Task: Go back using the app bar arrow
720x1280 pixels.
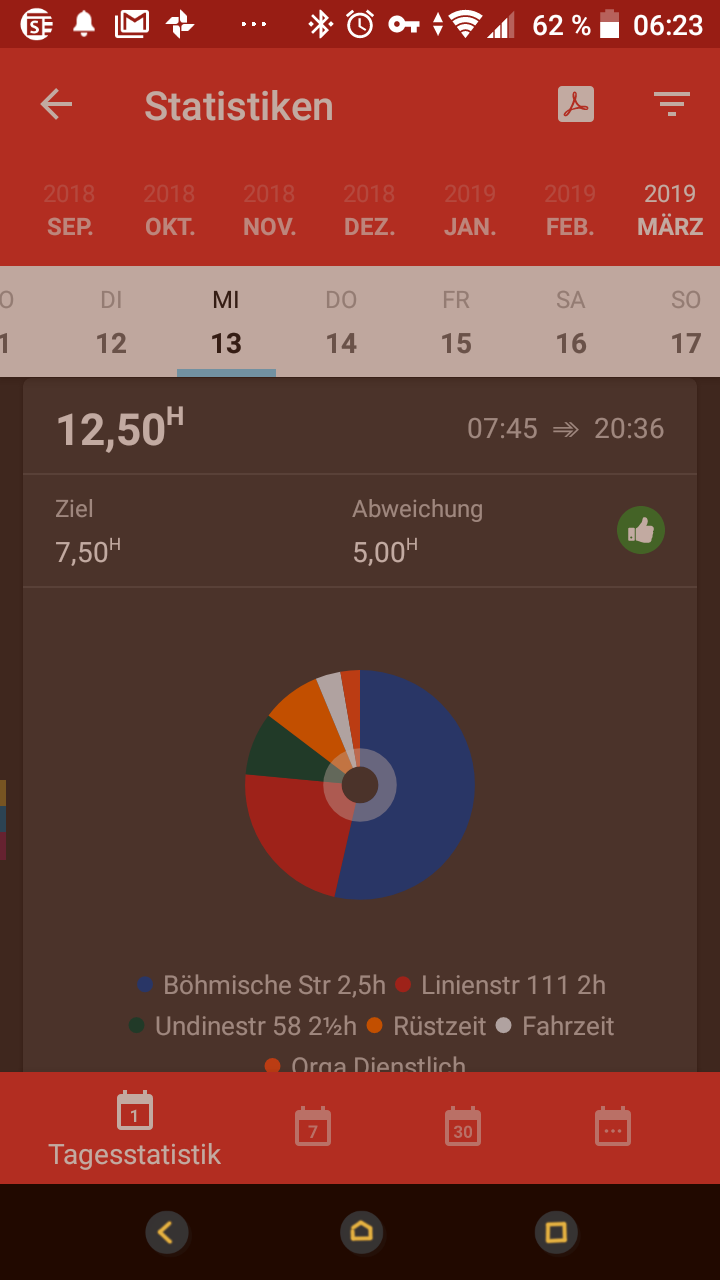Action: tap(57, 105)
